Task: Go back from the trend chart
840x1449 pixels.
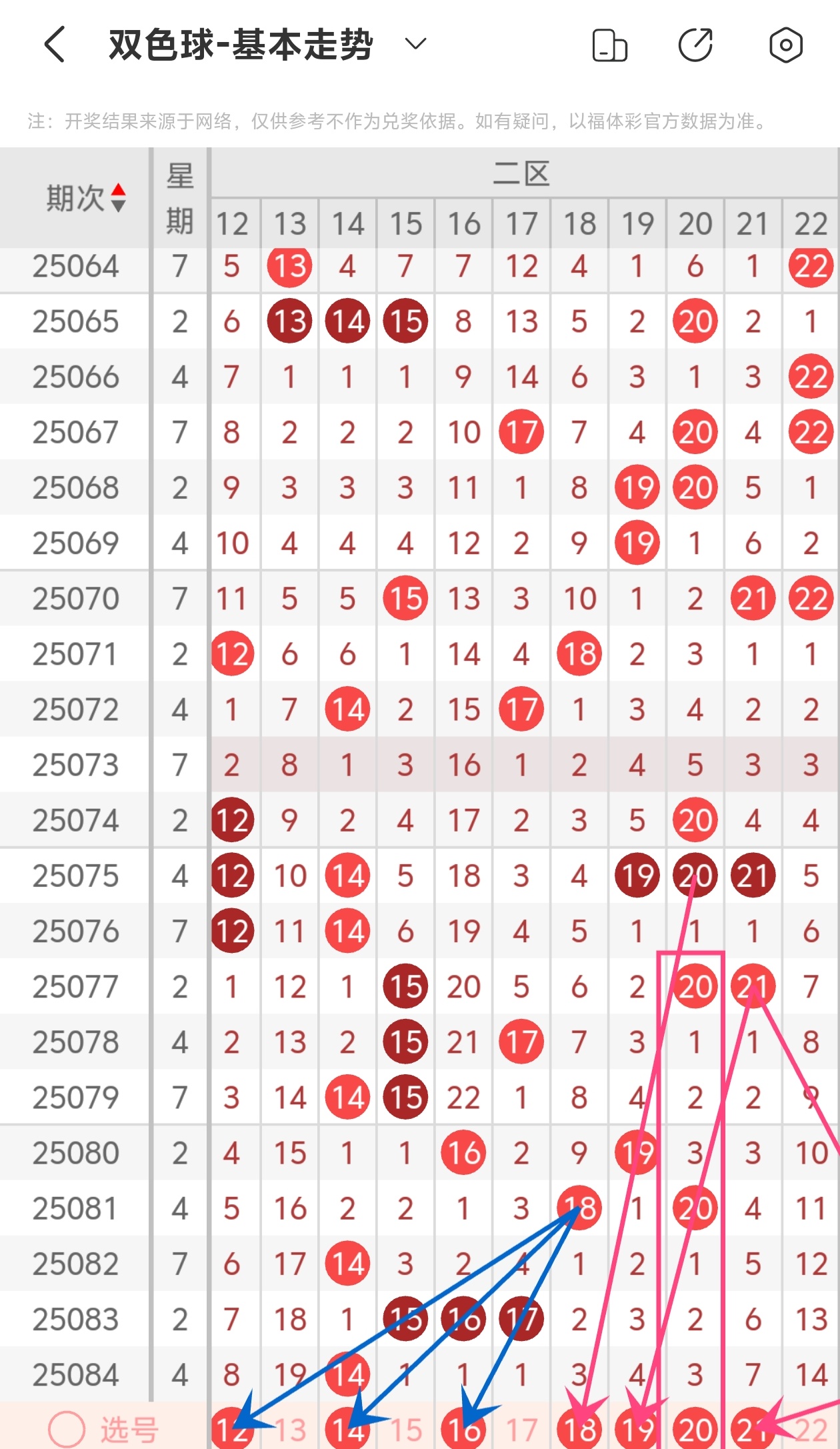Action: pos(55,45)
